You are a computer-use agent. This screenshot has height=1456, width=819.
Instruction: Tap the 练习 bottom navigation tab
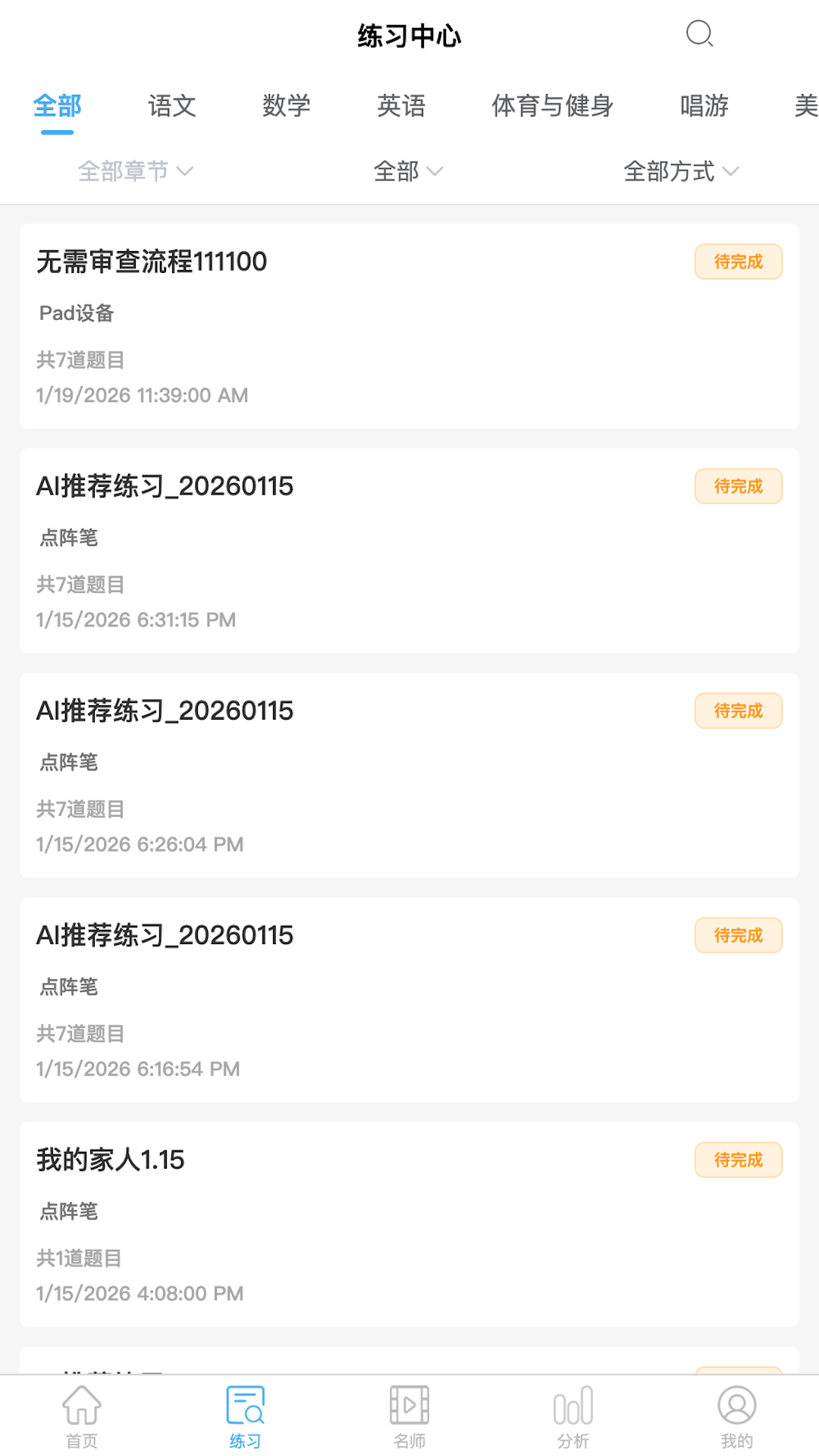[246, 1415]
